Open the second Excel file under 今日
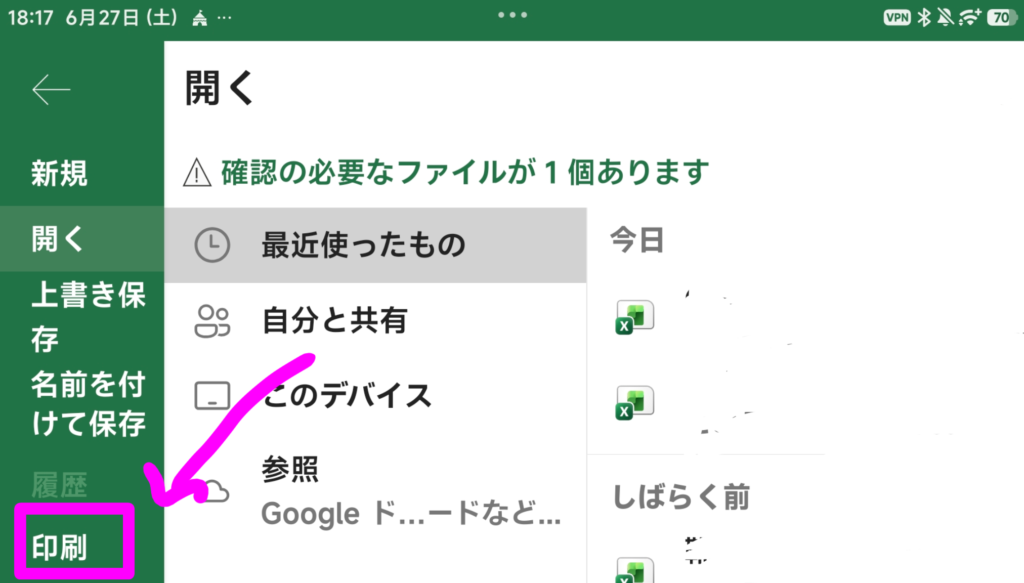1024x583 pixels. coord(805,403)
